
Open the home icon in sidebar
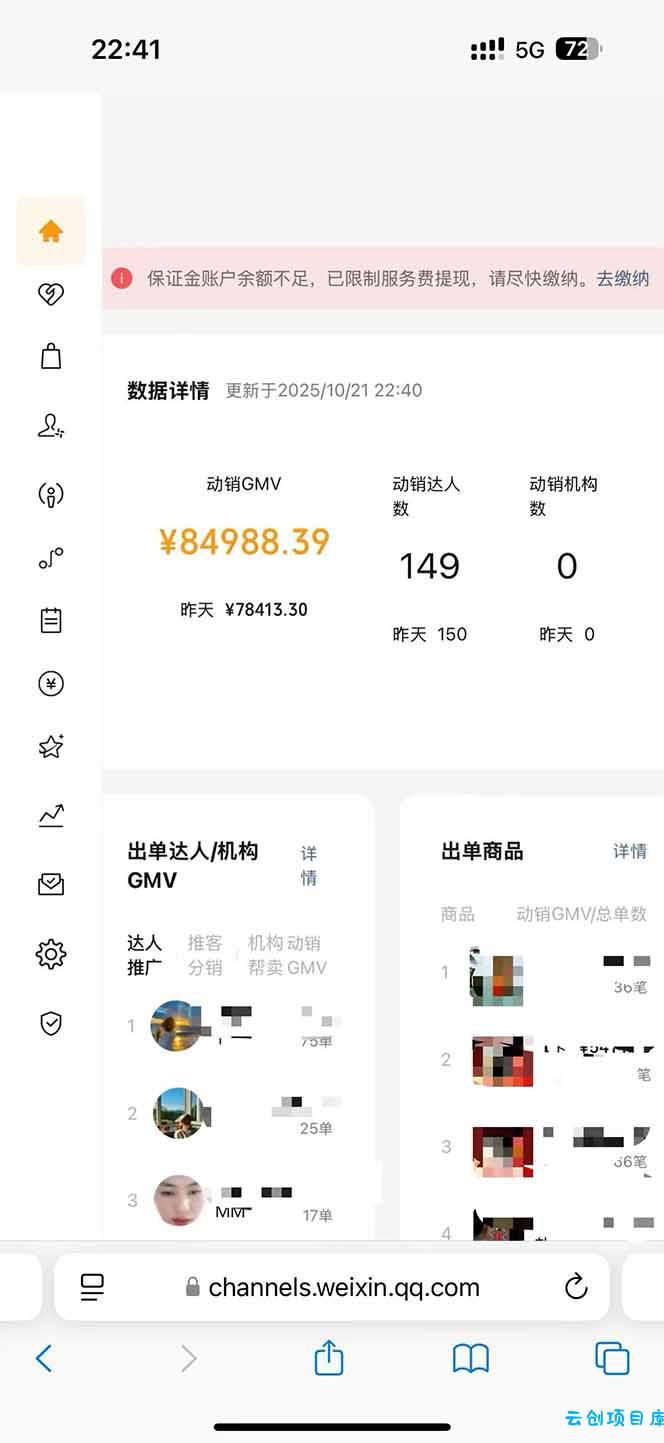51,232
